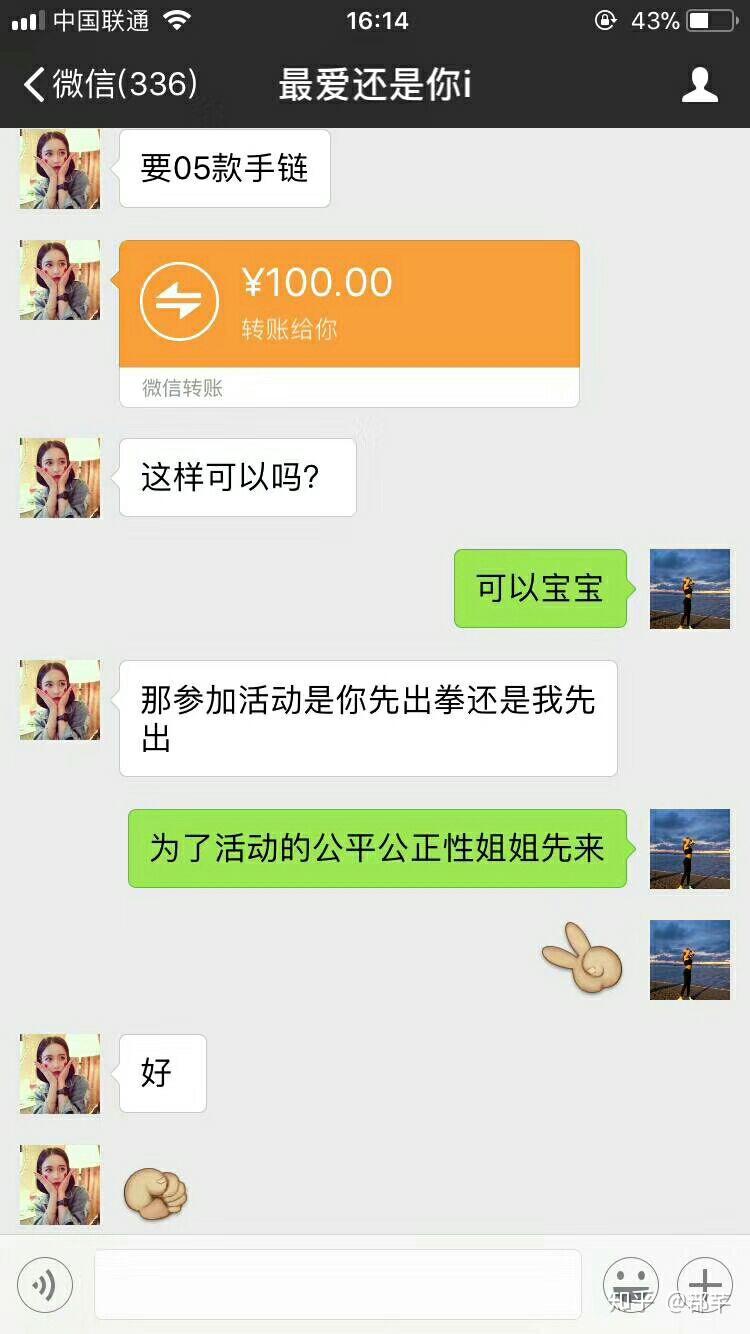Go back to the 微信 chat list
Screen dimensions: 750x1334
click(x=108, y=85)
